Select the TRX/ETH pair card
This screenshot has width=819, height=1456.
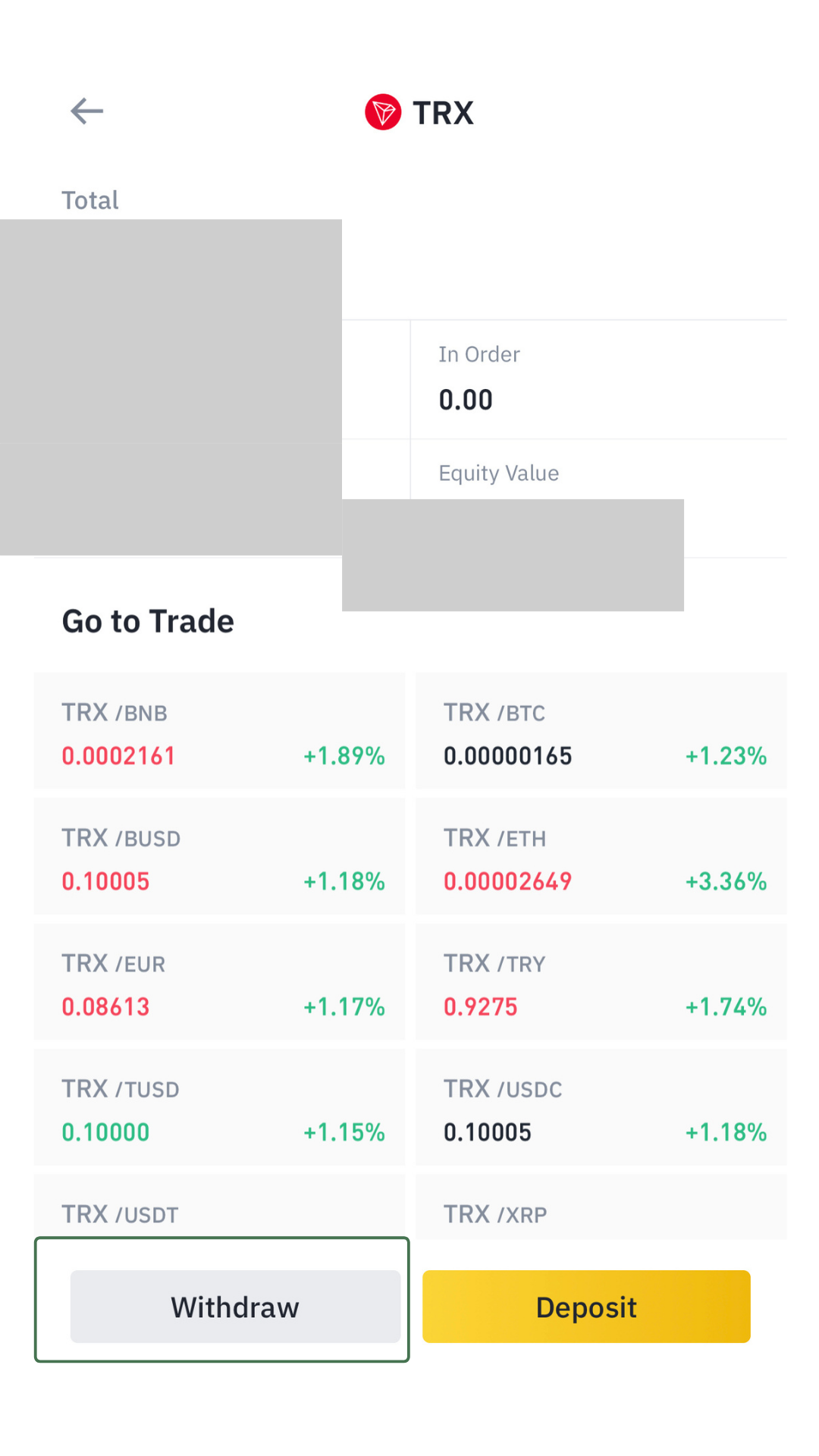pos(601,856)
